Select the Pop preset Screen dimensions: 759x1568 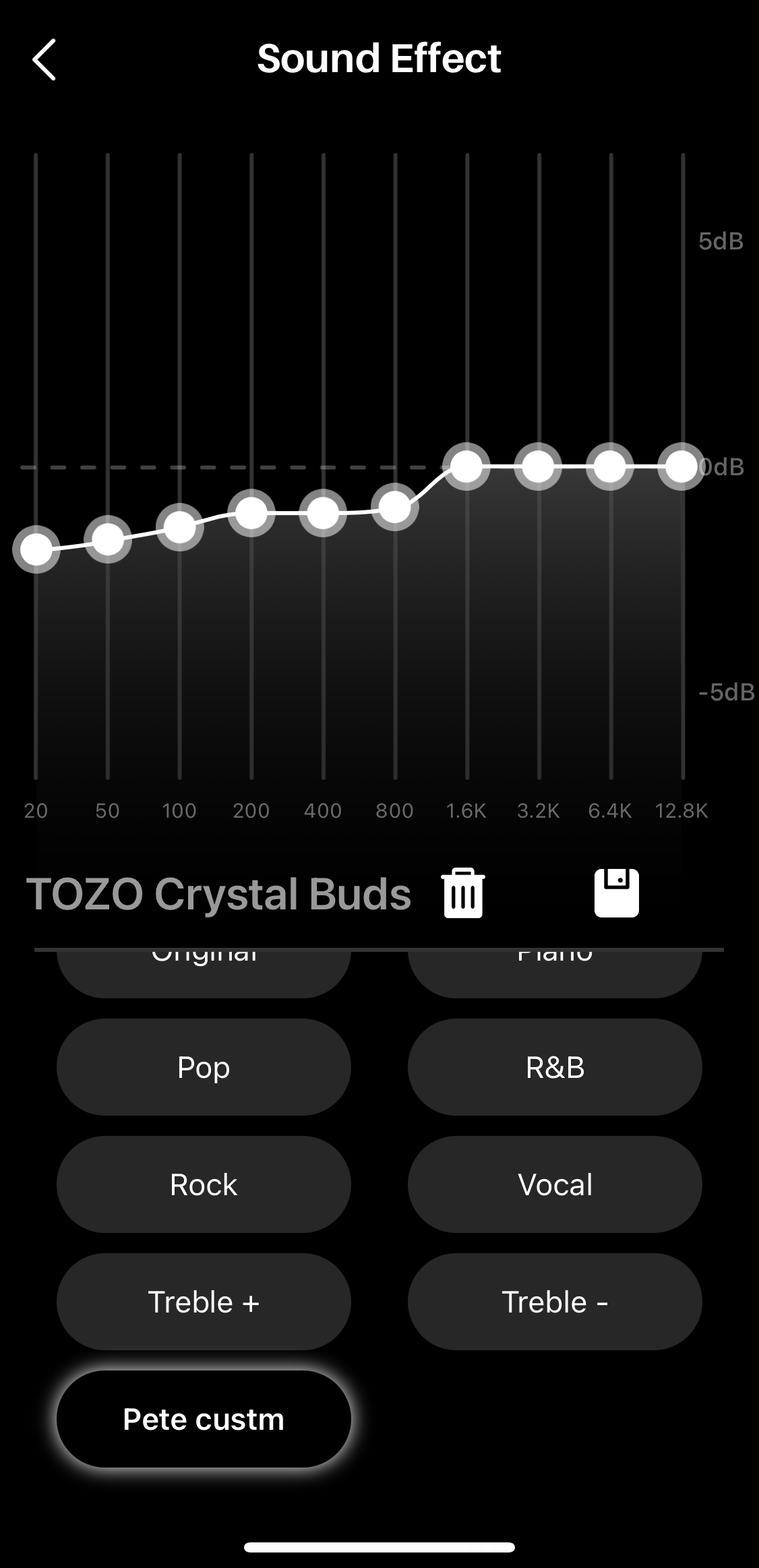(204, 1067)
